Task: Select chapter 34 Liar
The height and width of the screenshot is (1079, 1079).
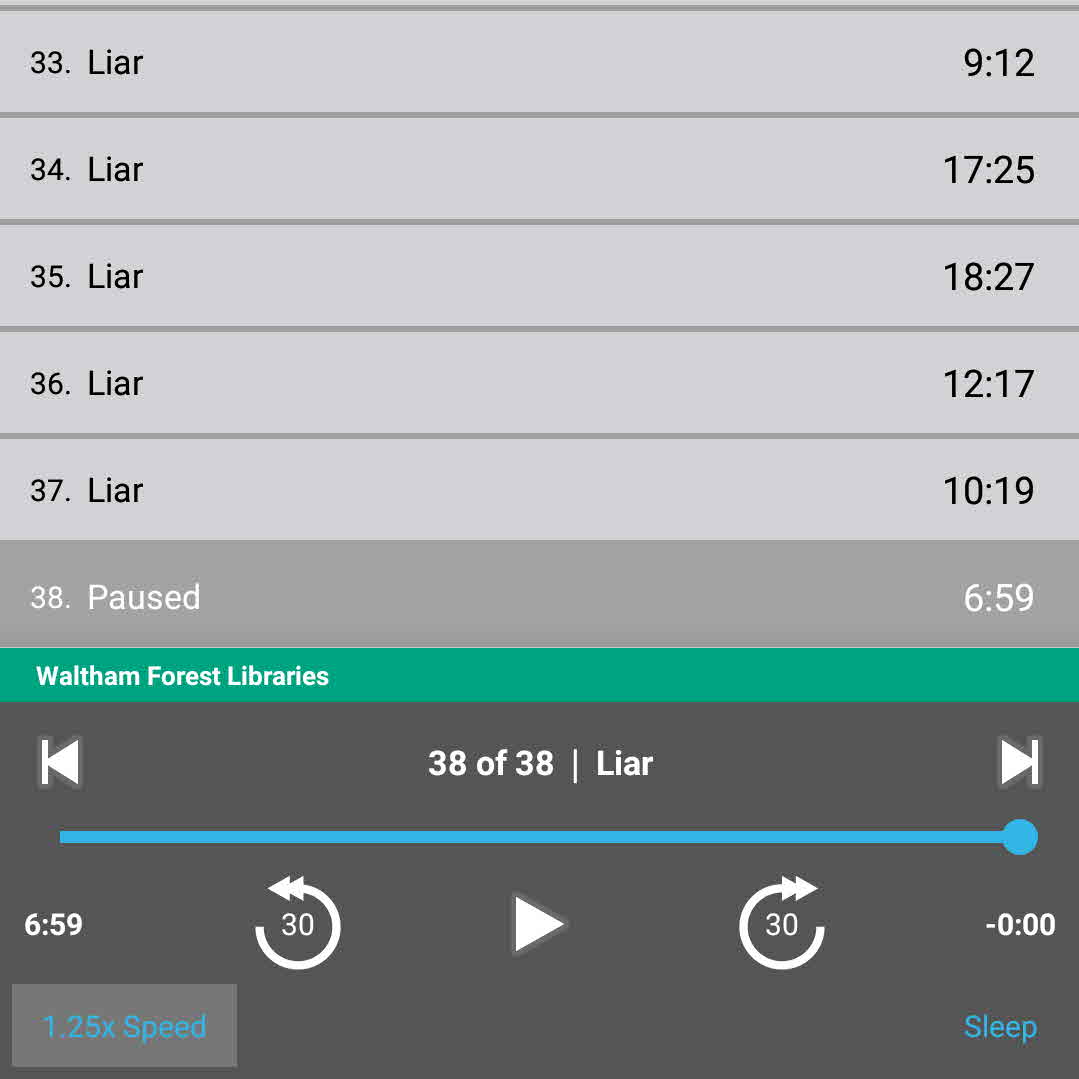Action: pyautogui.click(x=539, y=170)
